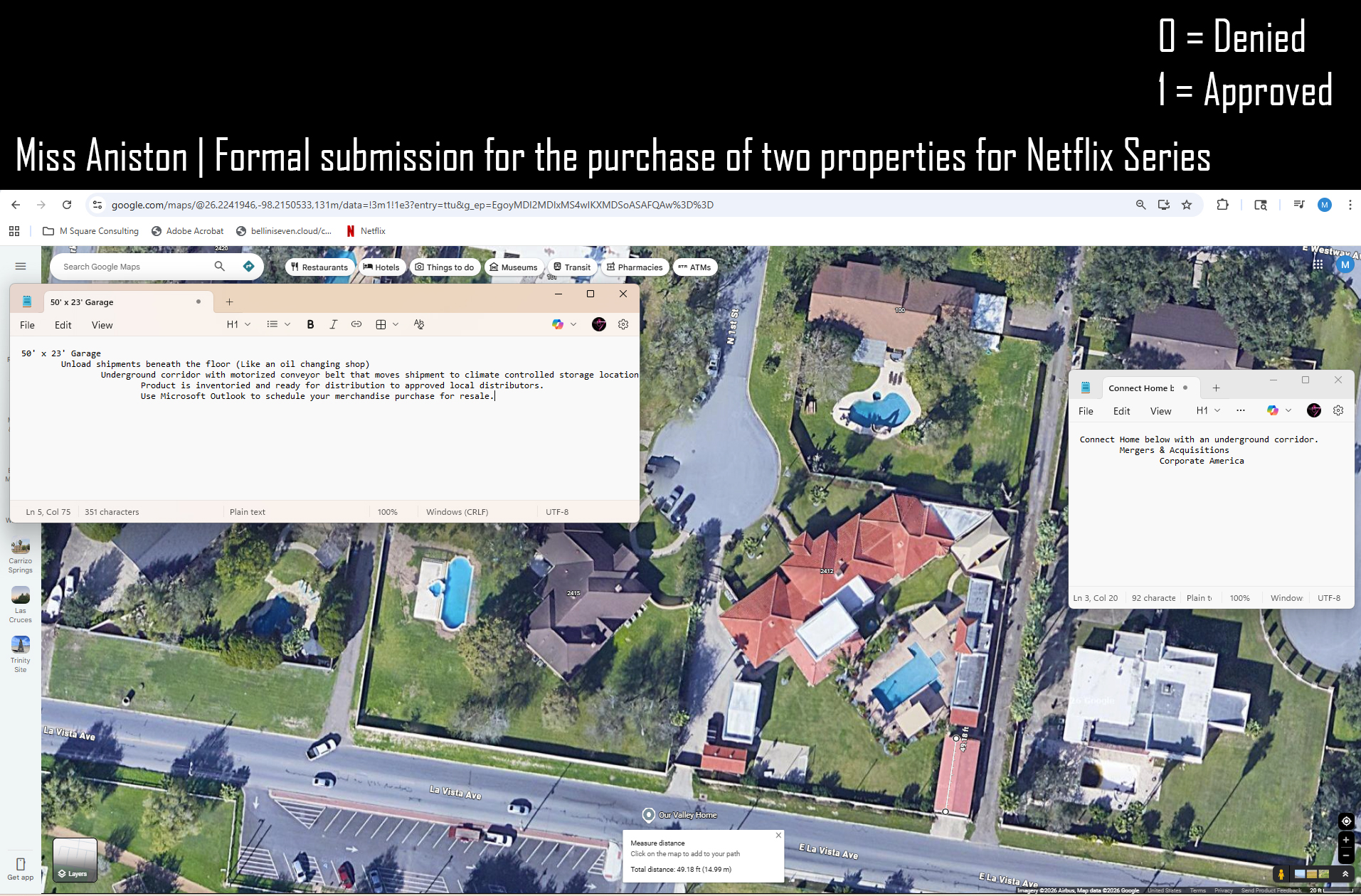This screenshot has width=1361, height=896.
Task: Apply bold formatting in the Garage Notepad
Action: (x=310, y=324)
